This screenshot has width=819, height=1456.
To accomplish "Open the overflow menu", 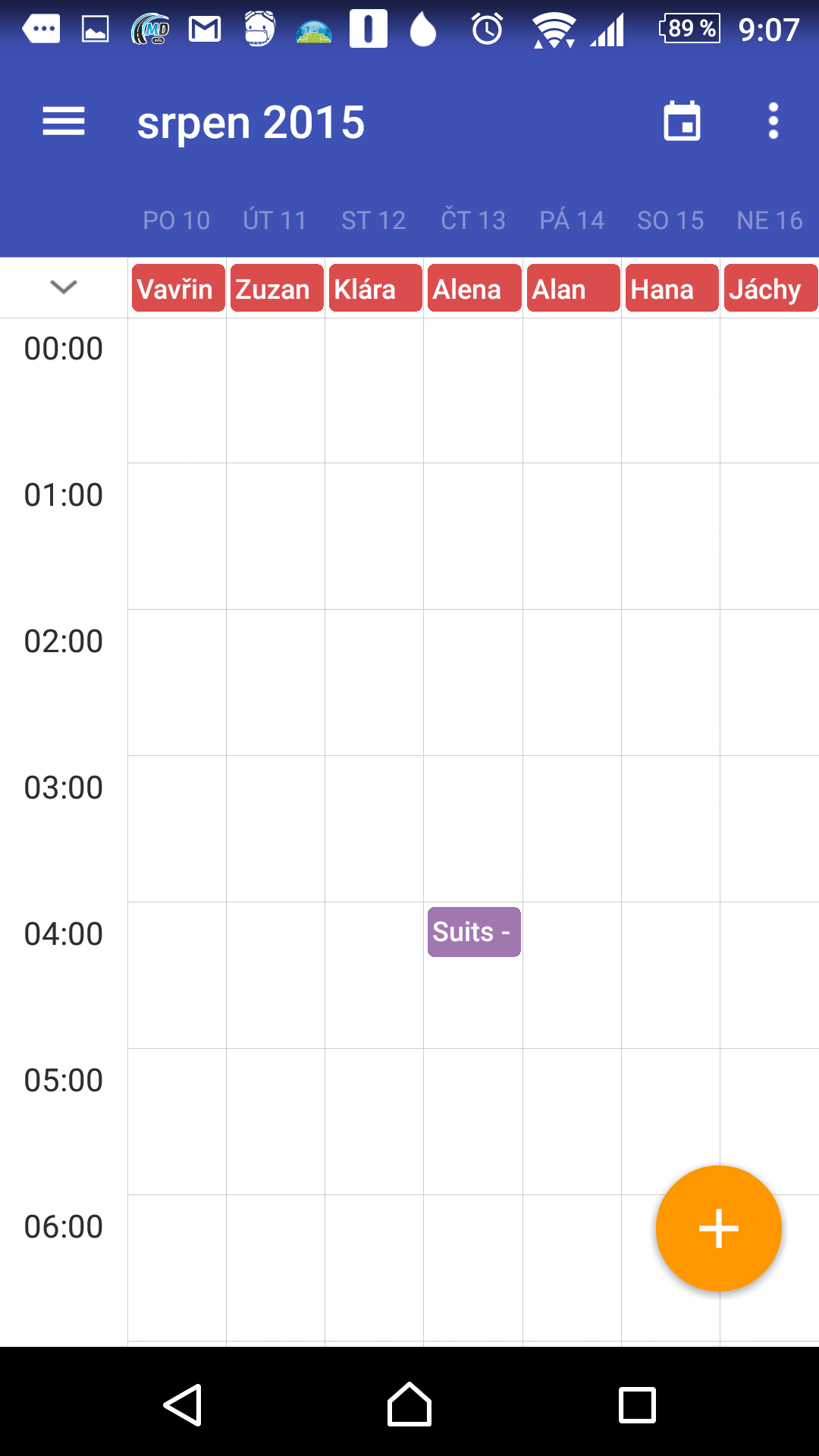I will point(773,121).
